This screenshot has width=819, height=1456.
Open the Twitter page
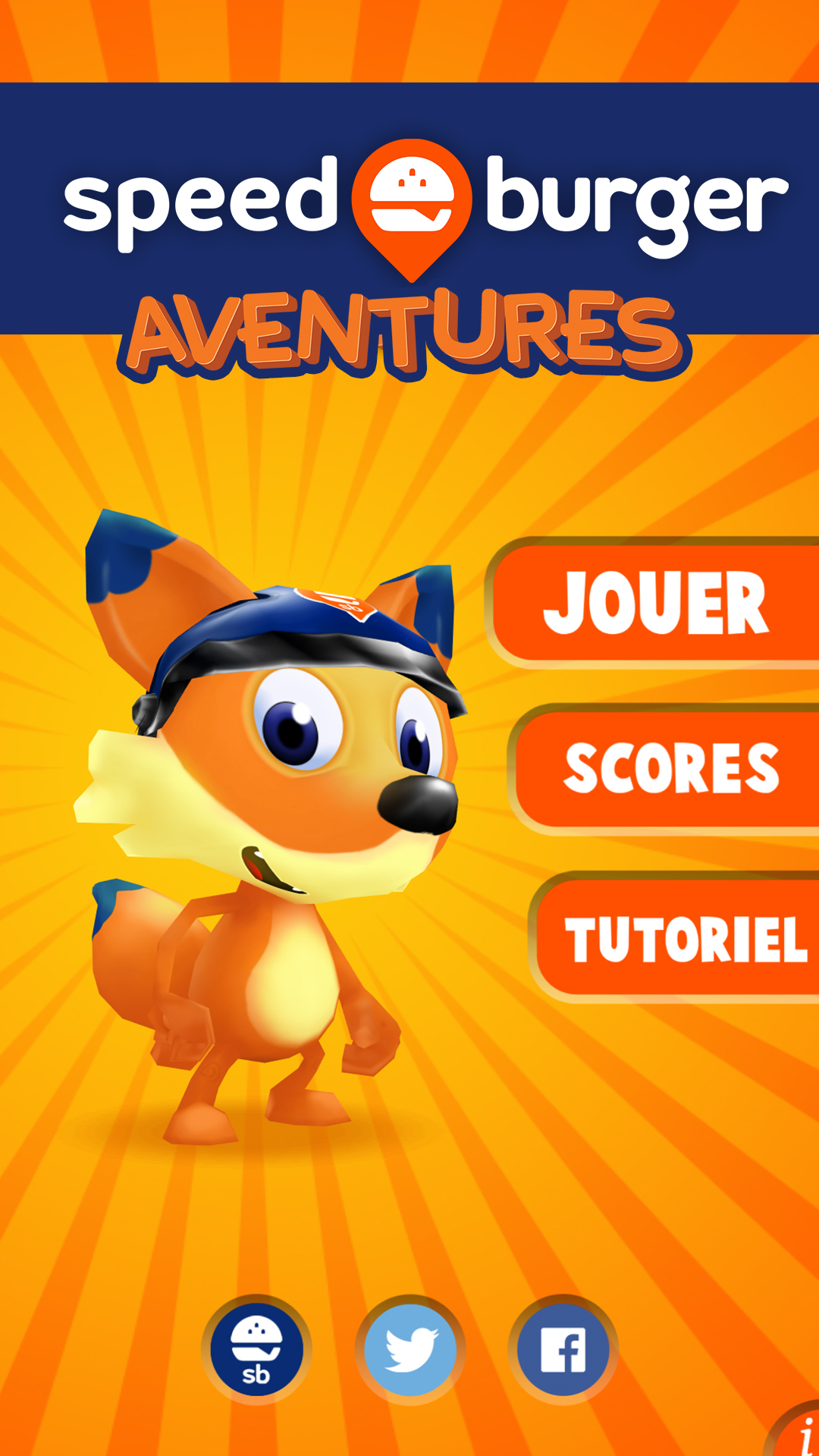pos(410,1349)
